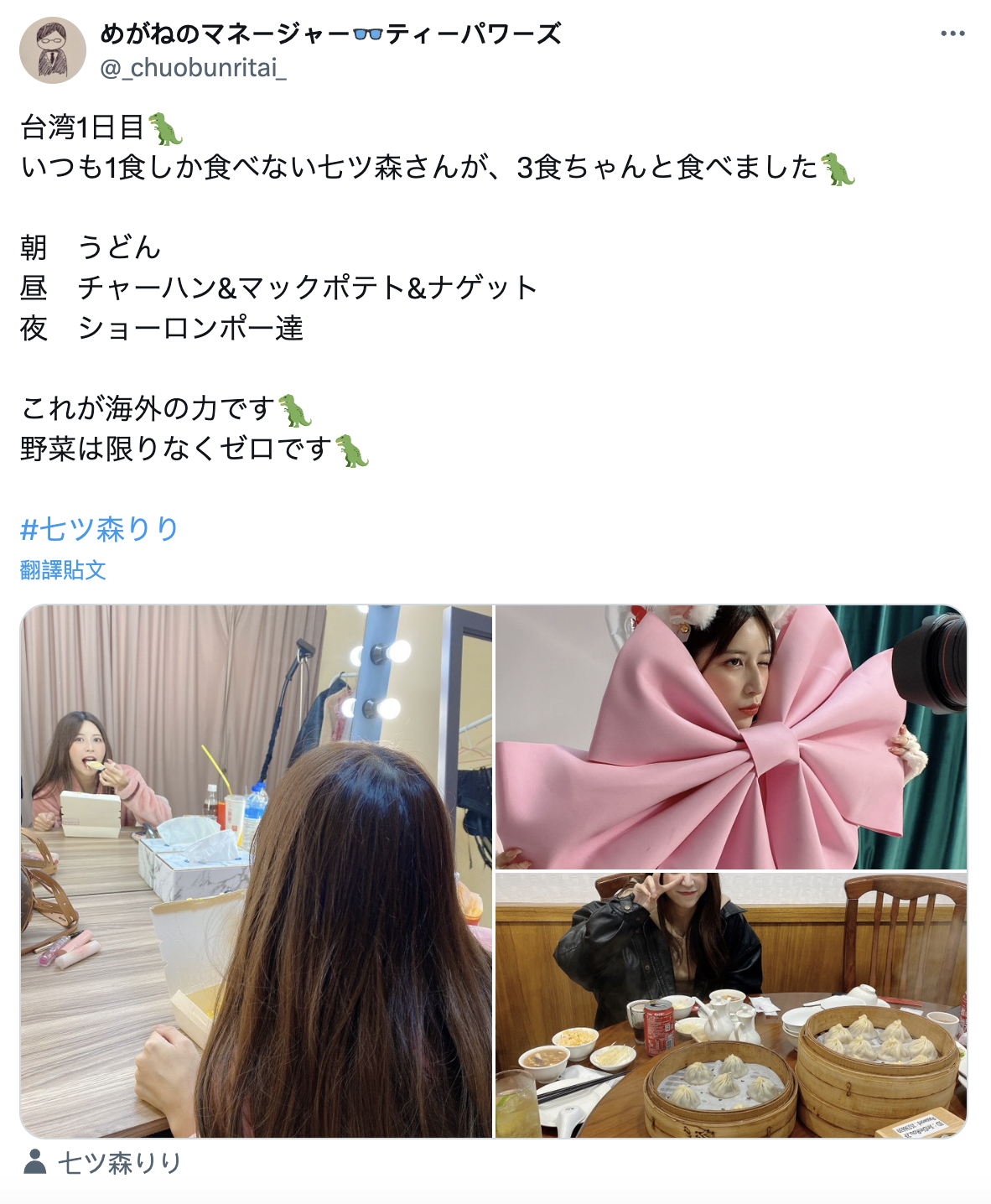
Task: Open the author's profile avatar
Action: [52, 51]
